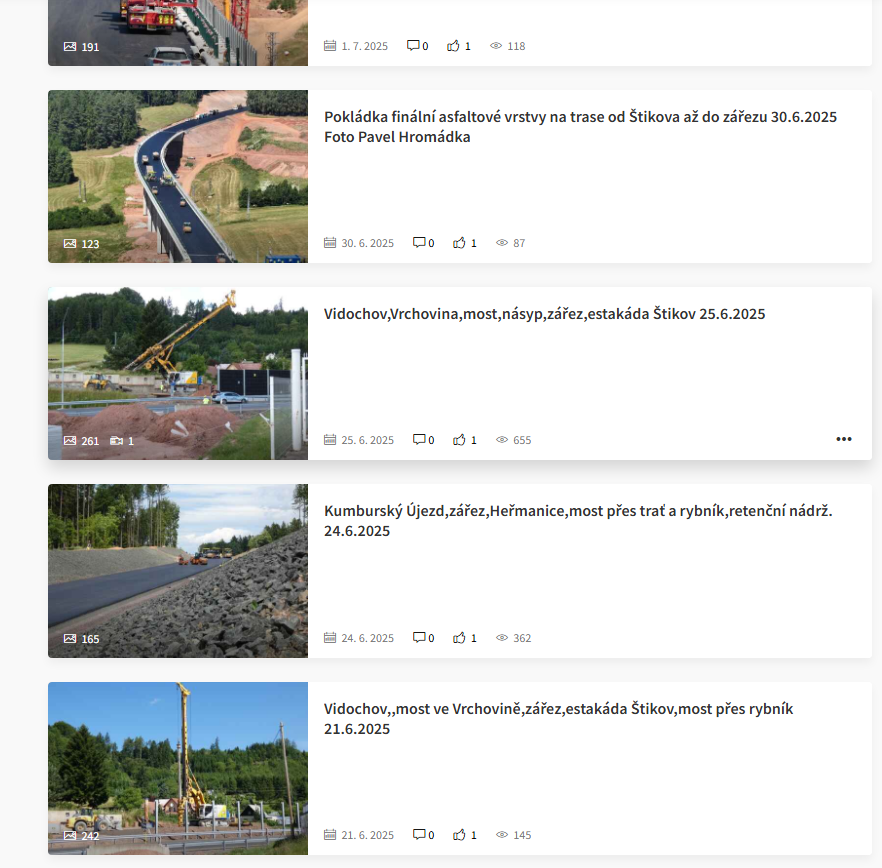Screen dimensions: 882x868
Task: Like the album dated 1. 7. 2025
Action: click(x=453, y=46)
